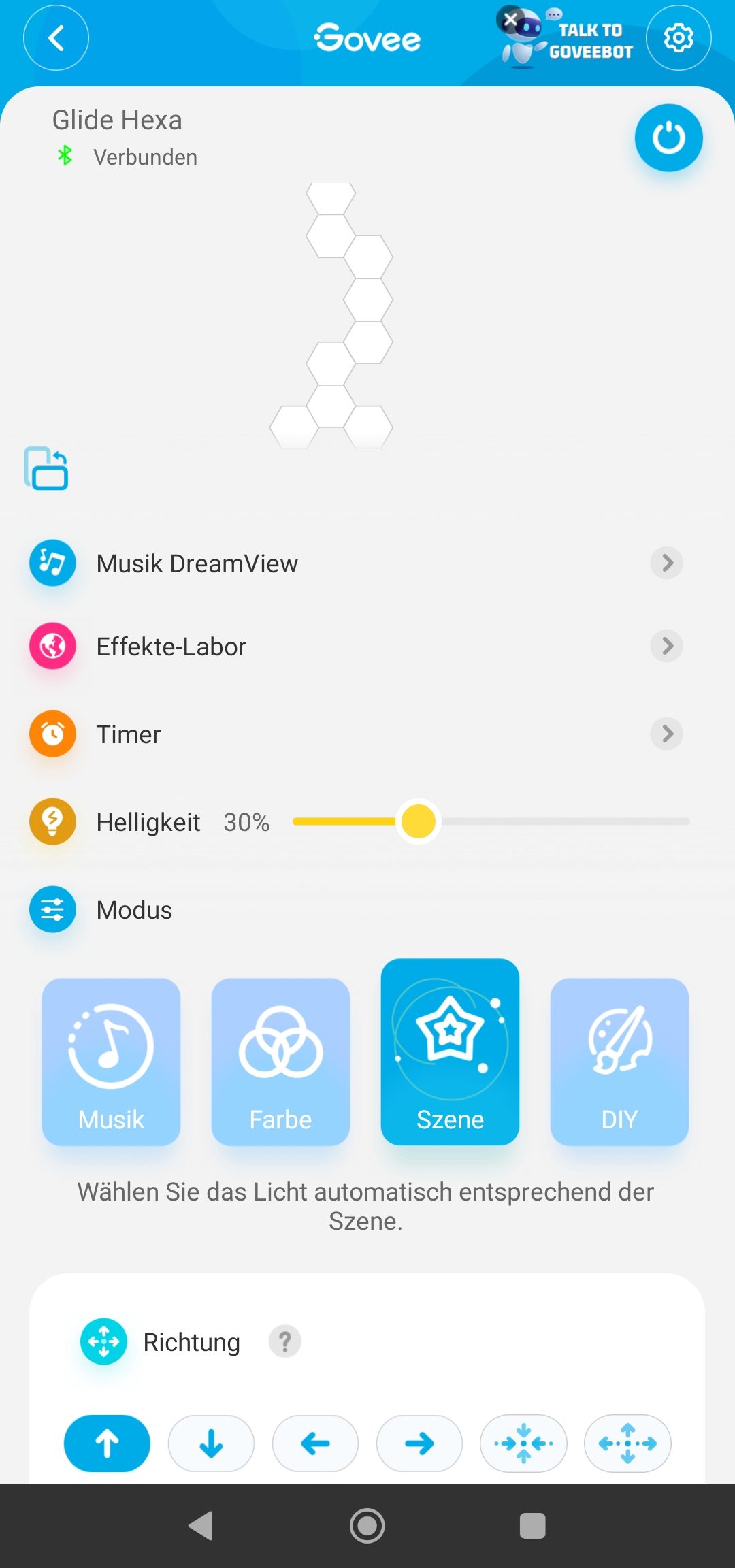Switch to DIY mode
The width and height of the screenshot is (735, 1568).
[619, 1062]
